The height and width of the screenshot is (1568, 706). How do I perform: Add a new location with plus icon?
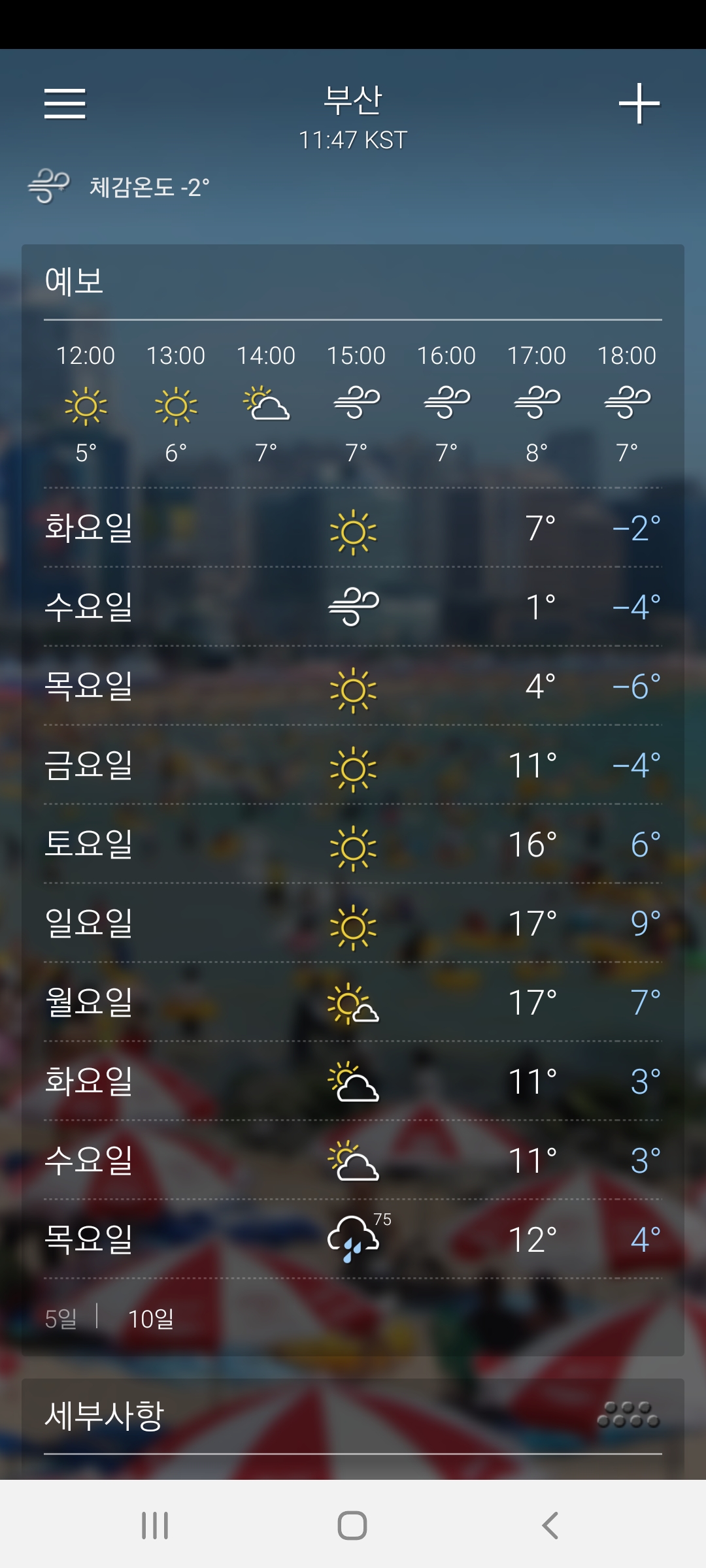tap(639, 104)
